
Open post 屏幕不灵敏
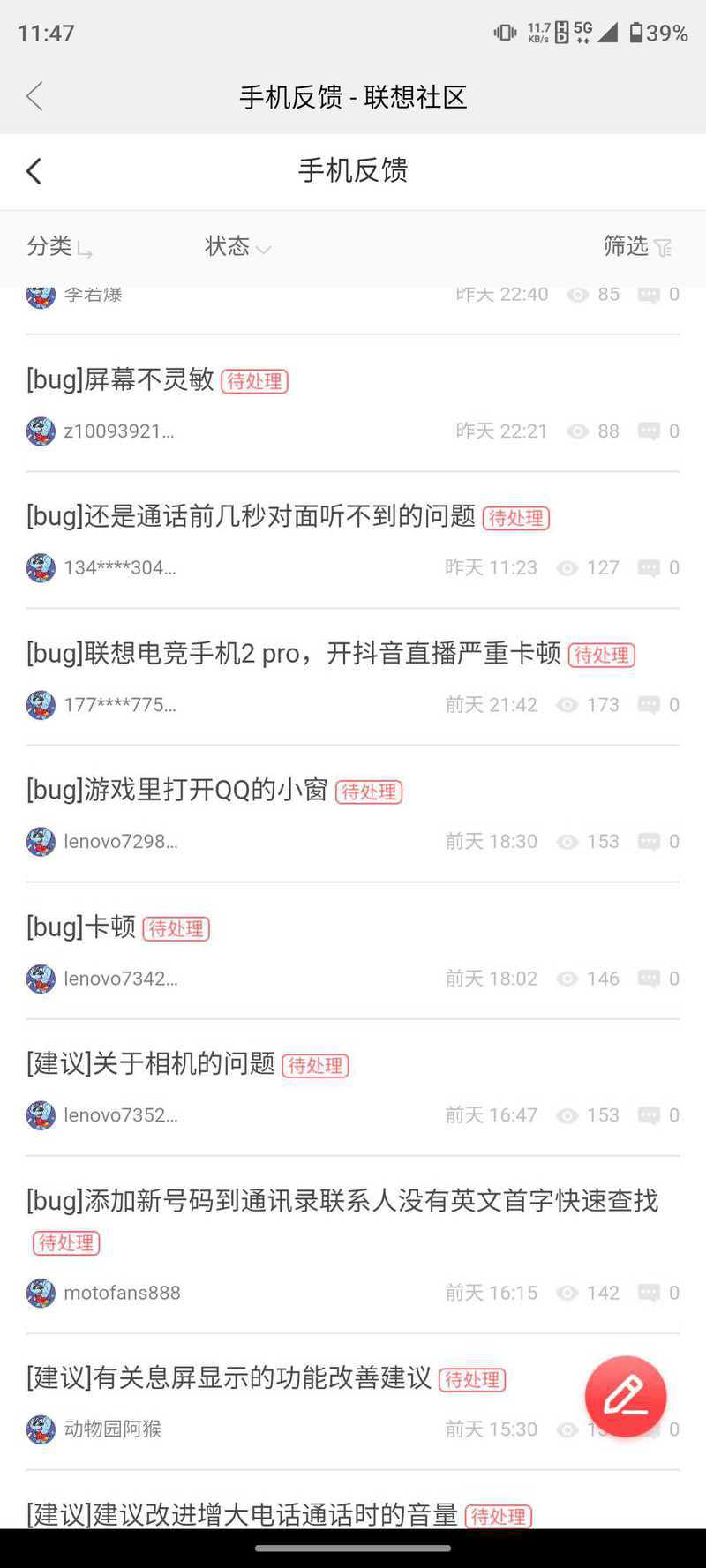121,379
